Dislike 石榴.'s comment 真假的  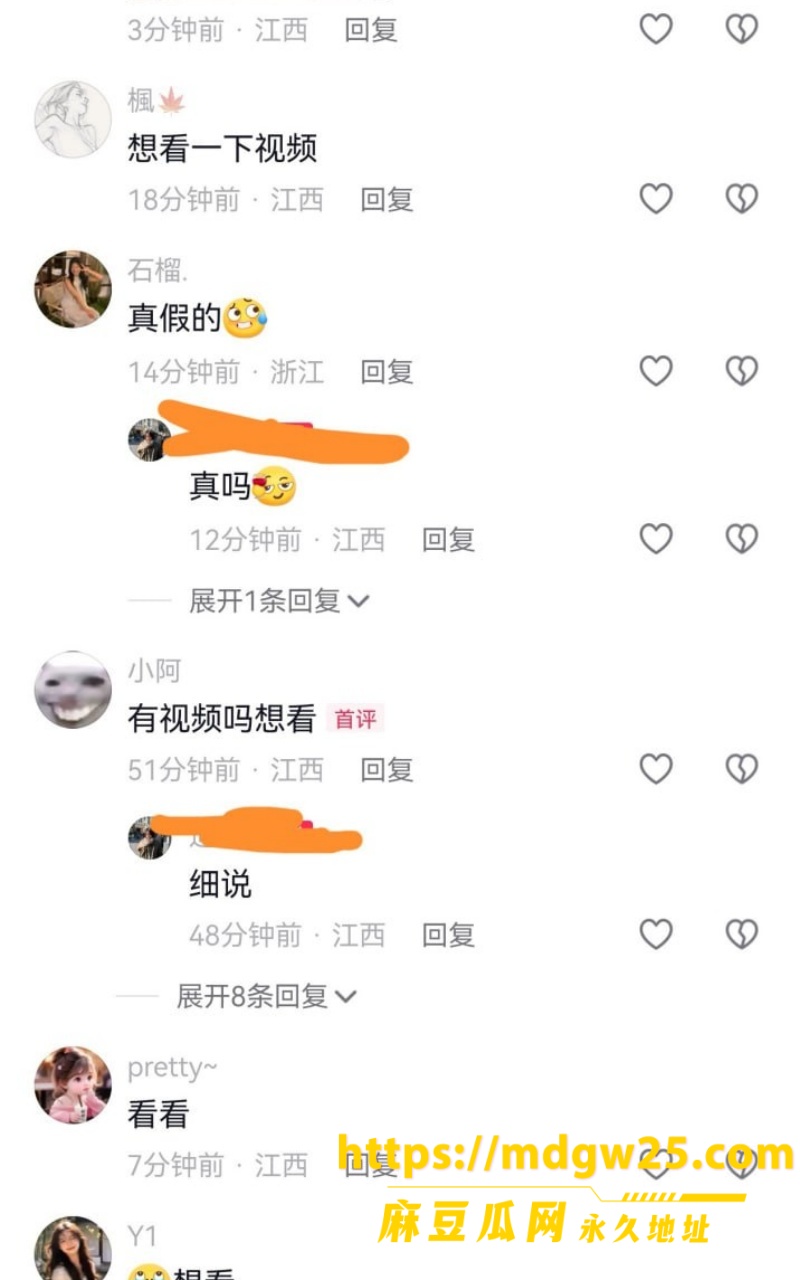coord(741,371)
